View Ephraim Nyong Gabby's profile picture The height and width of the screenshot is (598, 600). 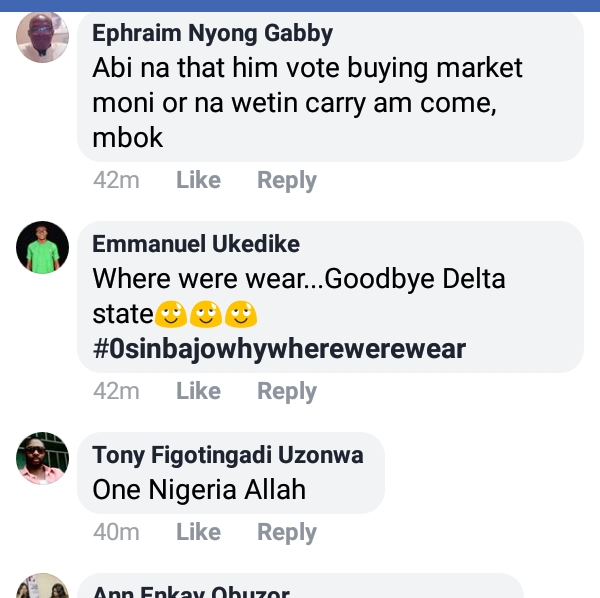click(43, 38)
